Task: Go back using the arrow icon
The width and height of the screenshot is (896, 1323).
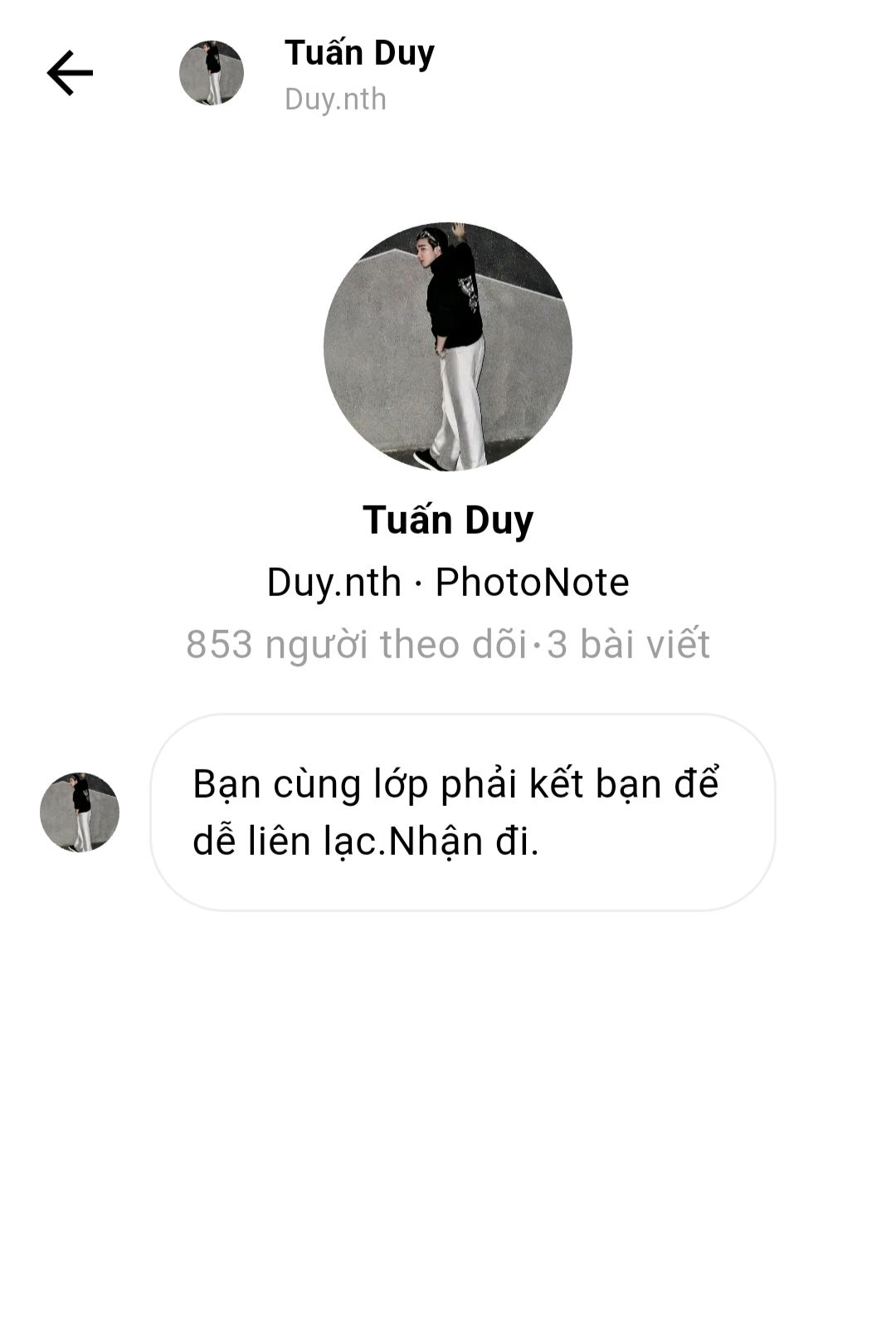Action: pyautogui.click(x=70, y=73)
